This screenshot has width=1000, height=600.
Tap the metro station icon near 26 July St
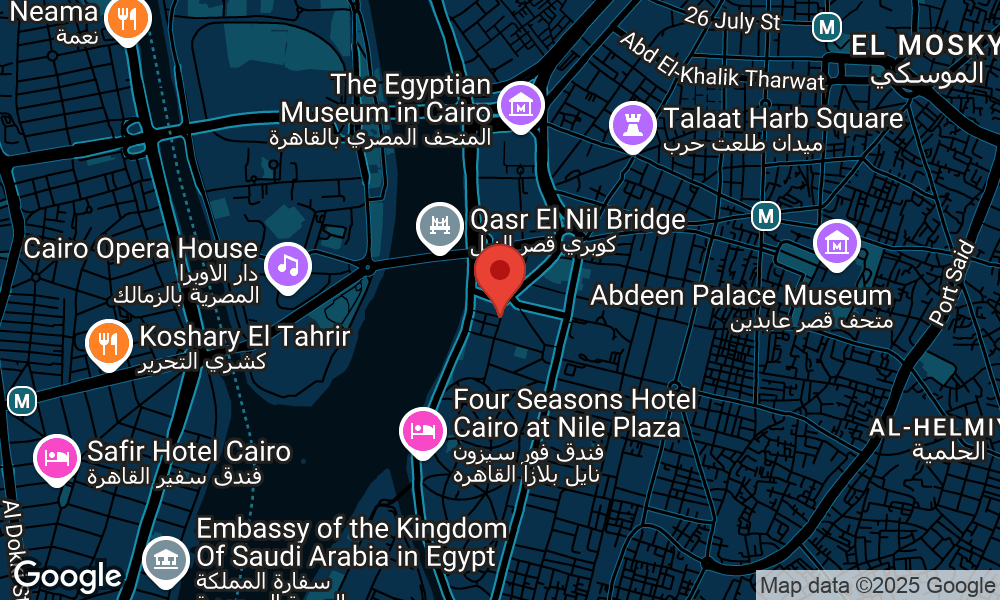827,27
